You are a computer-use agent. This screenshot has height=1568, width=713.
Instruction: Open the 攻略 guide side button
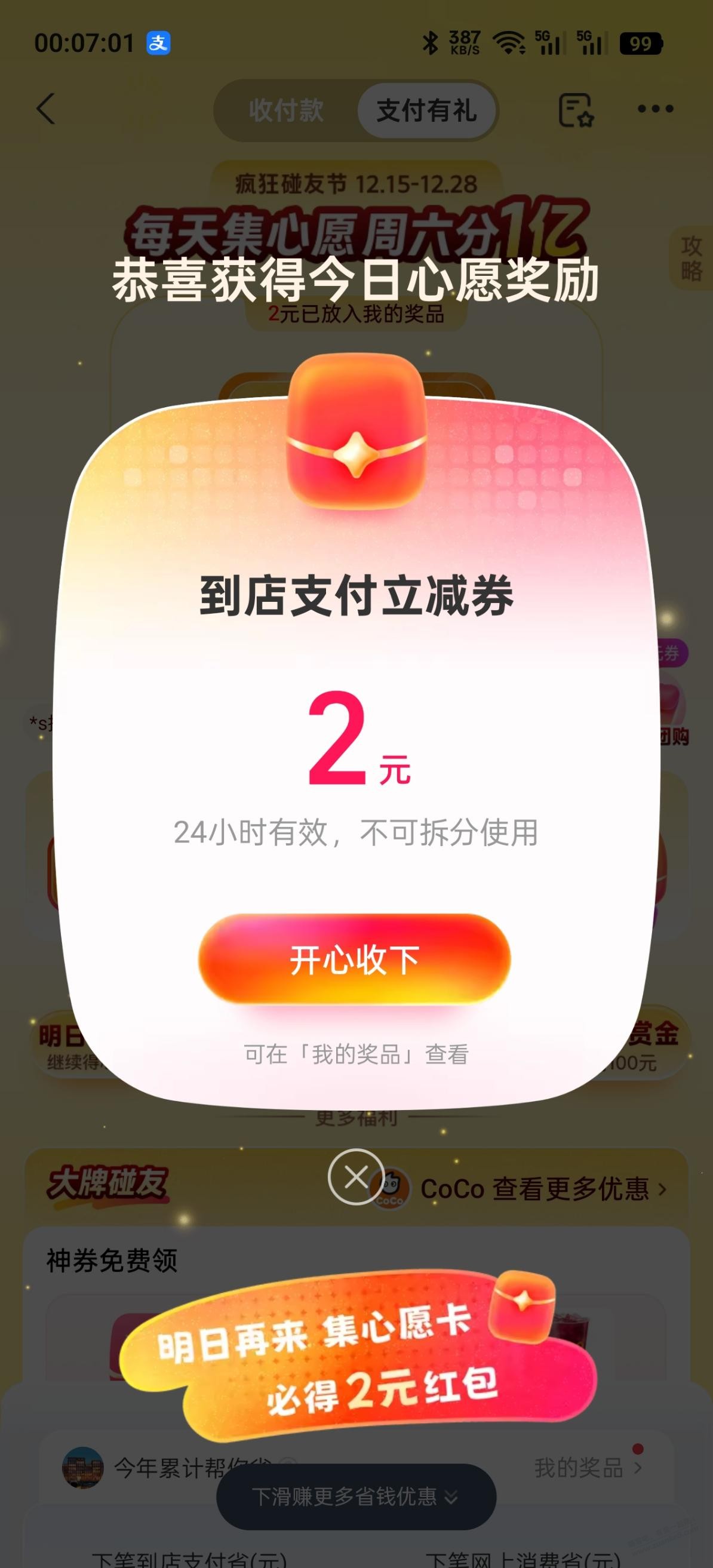[x=691, y=258]
